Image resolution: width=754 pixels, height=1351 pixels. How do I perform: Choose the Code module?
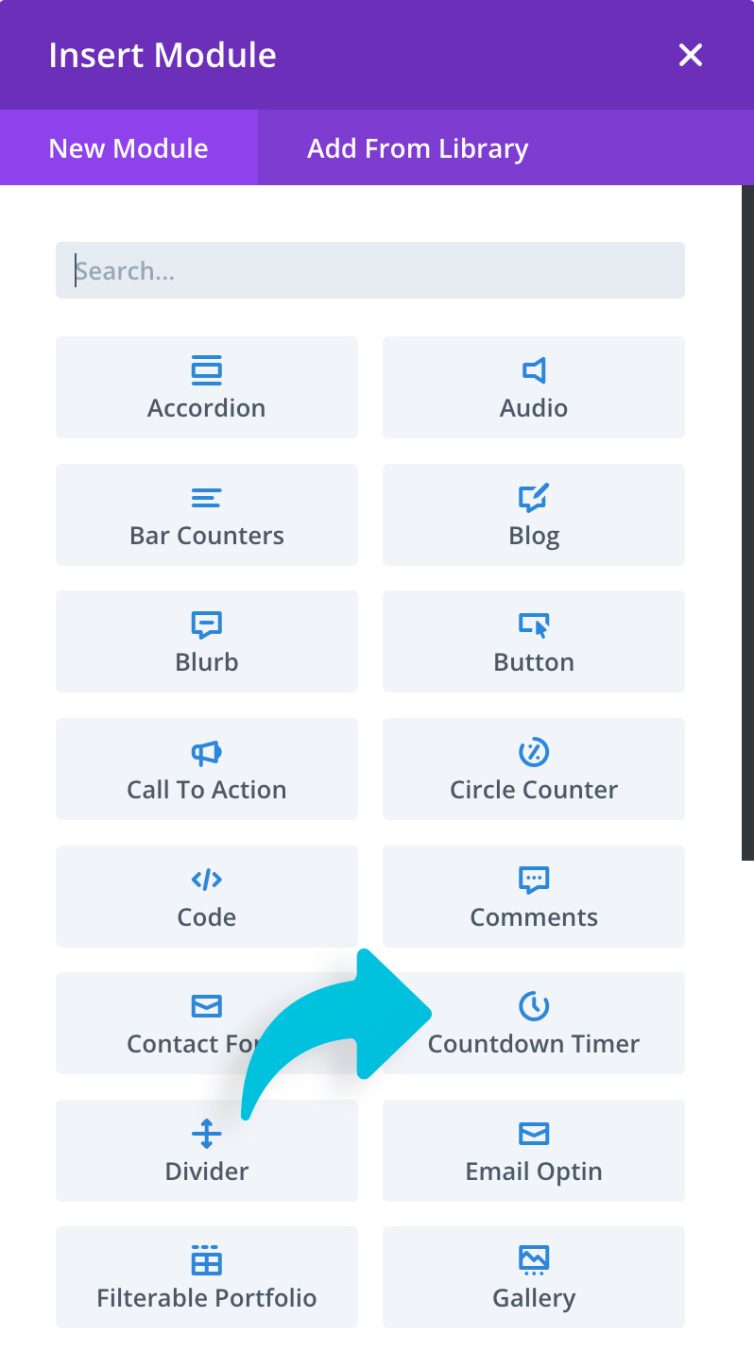[x=206, y=896]
